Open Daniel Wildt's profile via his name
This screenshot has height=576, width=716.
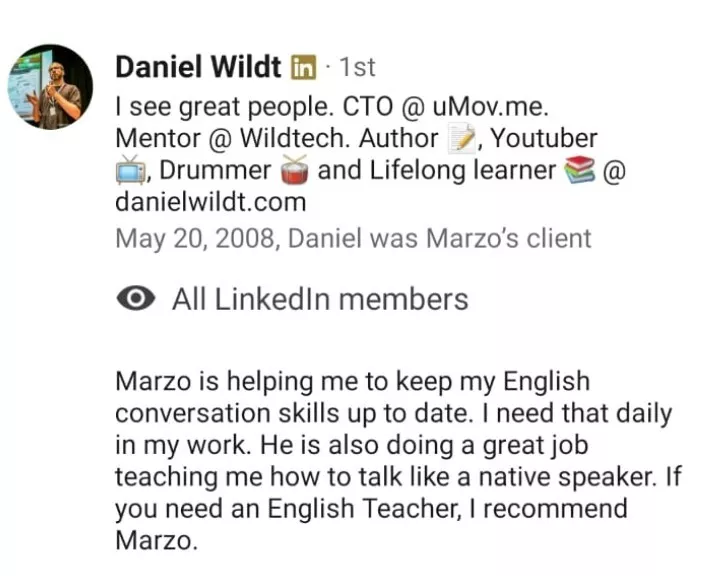point(198,67)
